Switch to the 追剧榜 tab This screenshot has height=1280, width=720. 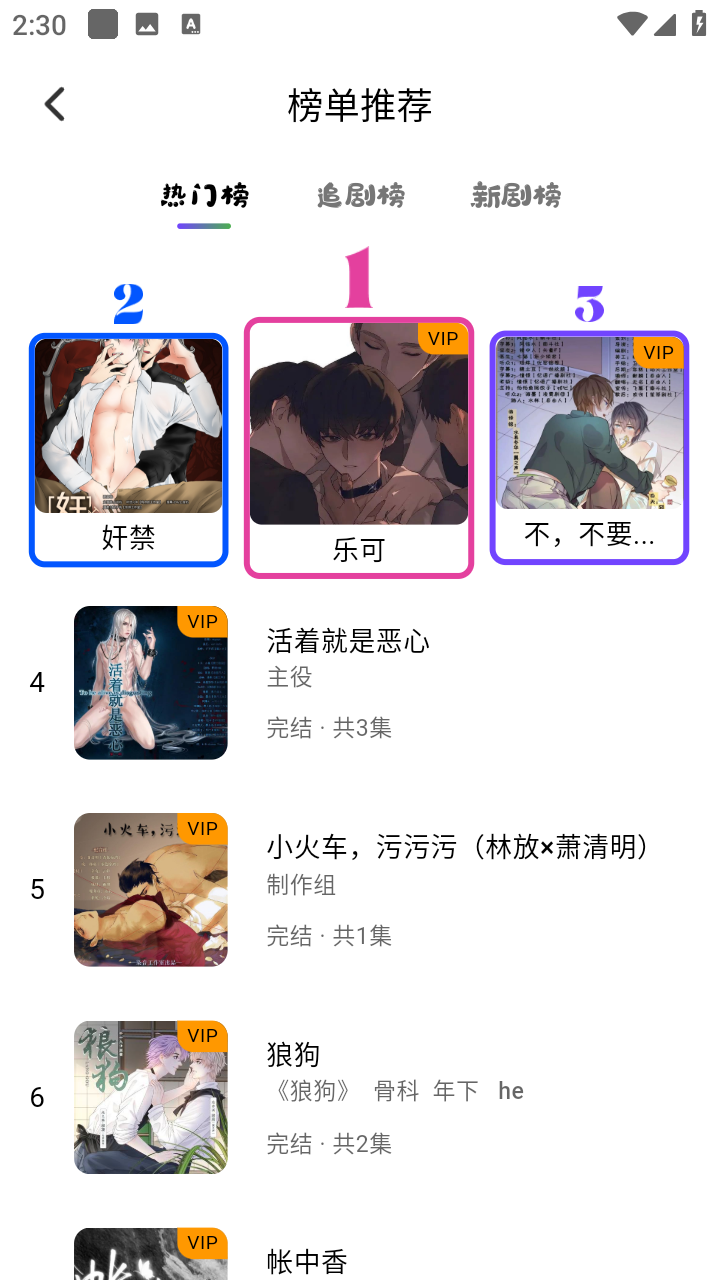(361, 195)
